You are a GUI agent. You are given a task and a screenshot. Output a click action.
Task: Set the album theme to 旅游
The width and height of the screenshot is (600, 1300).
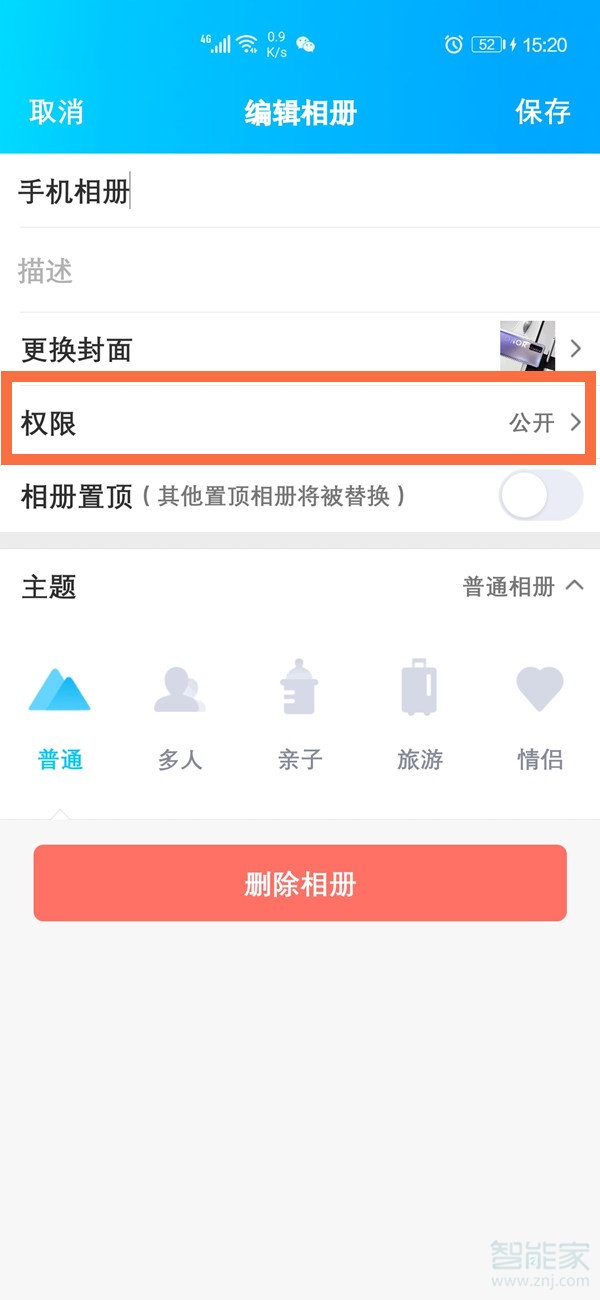(x=420, y=716)
